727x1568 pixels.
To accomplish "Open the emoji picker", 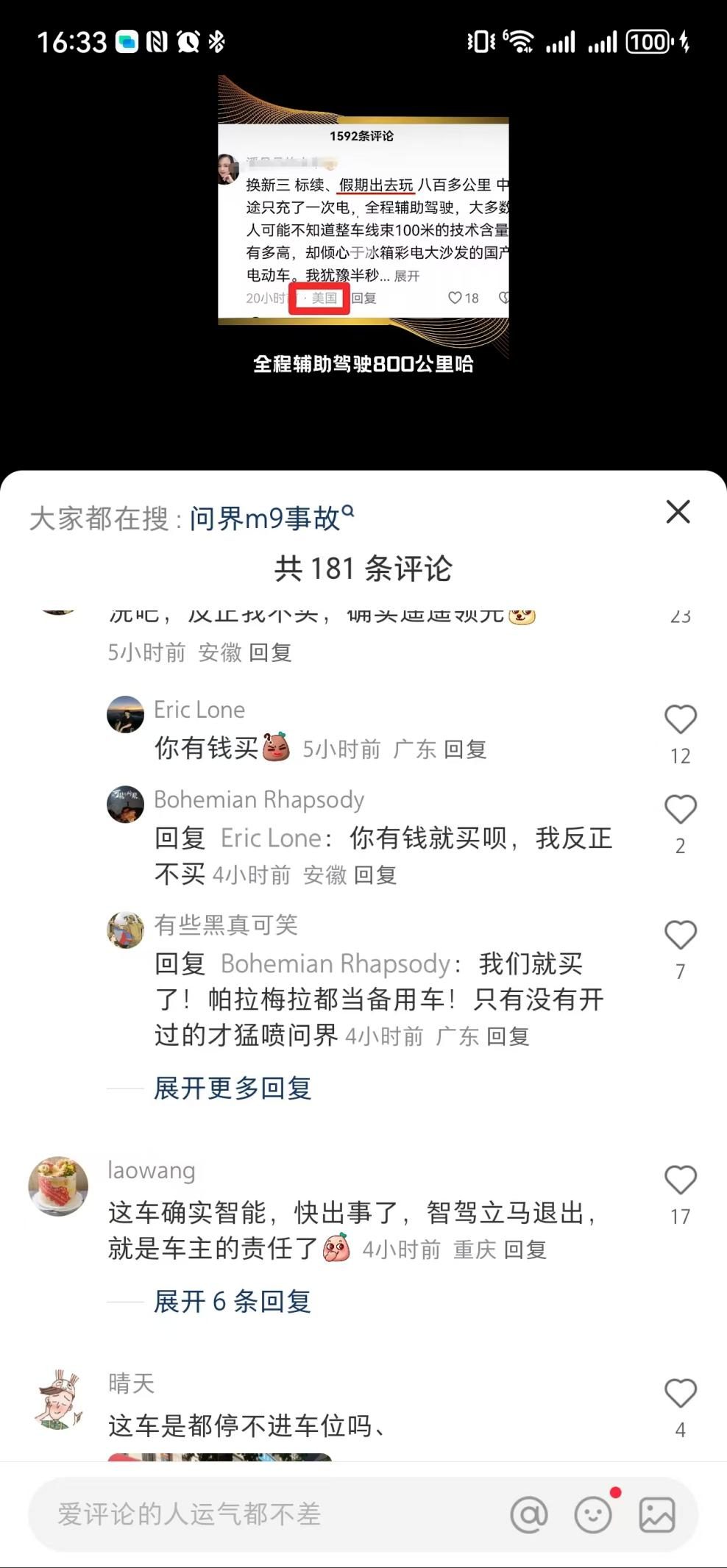I will pyautogui.click(x=593, y=1514).
